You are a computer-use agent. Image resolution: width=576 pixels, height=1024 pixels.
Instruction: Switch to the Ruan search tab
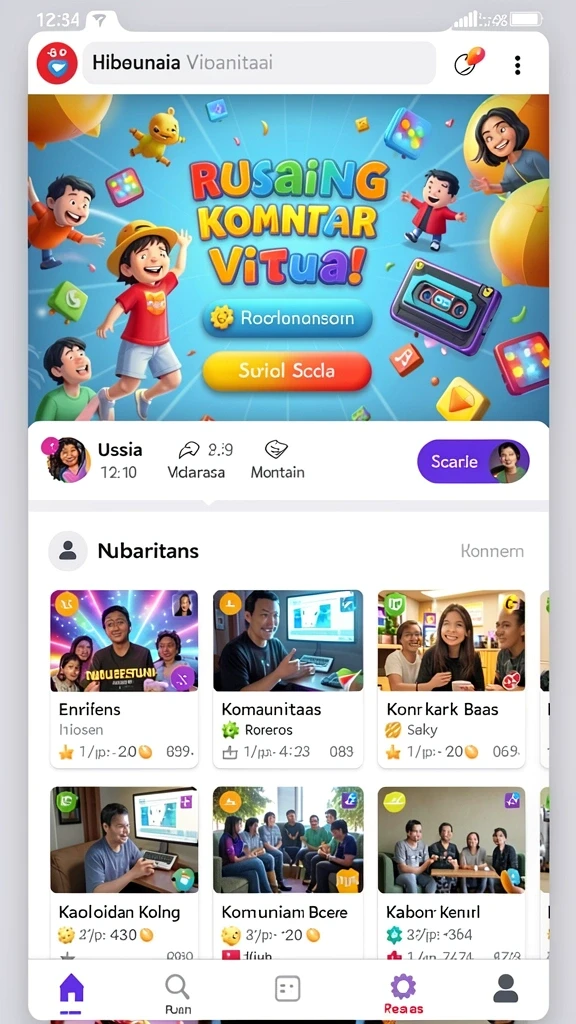178,991
